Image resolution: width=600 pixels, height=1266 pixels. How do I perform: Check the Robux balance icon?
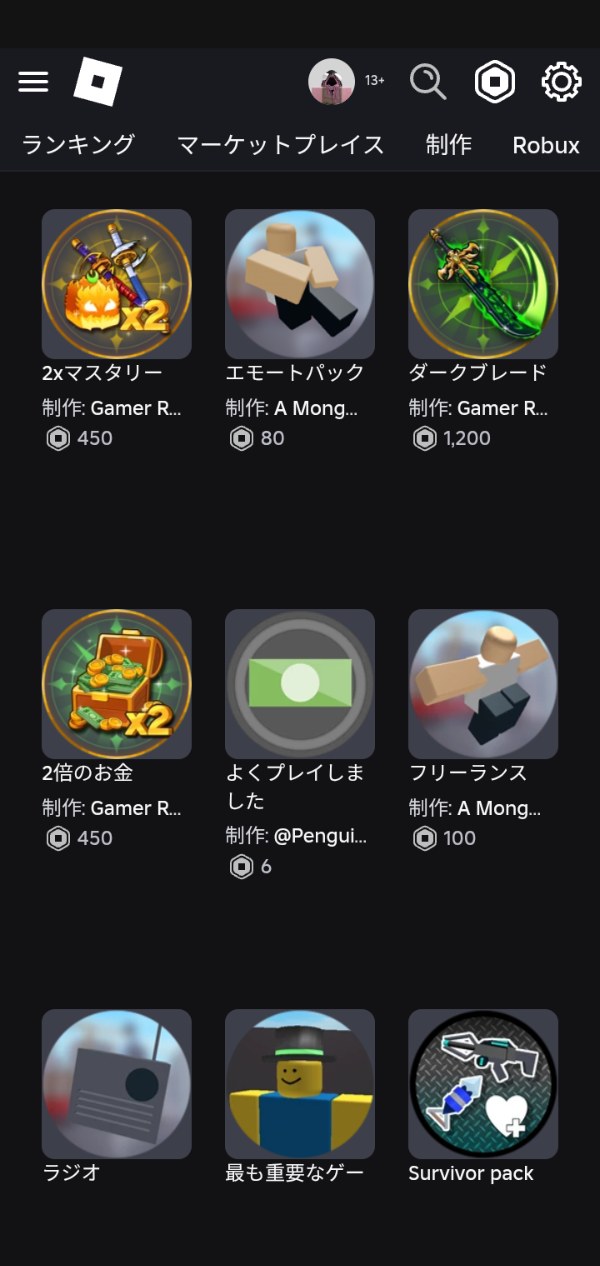point(494,82)
